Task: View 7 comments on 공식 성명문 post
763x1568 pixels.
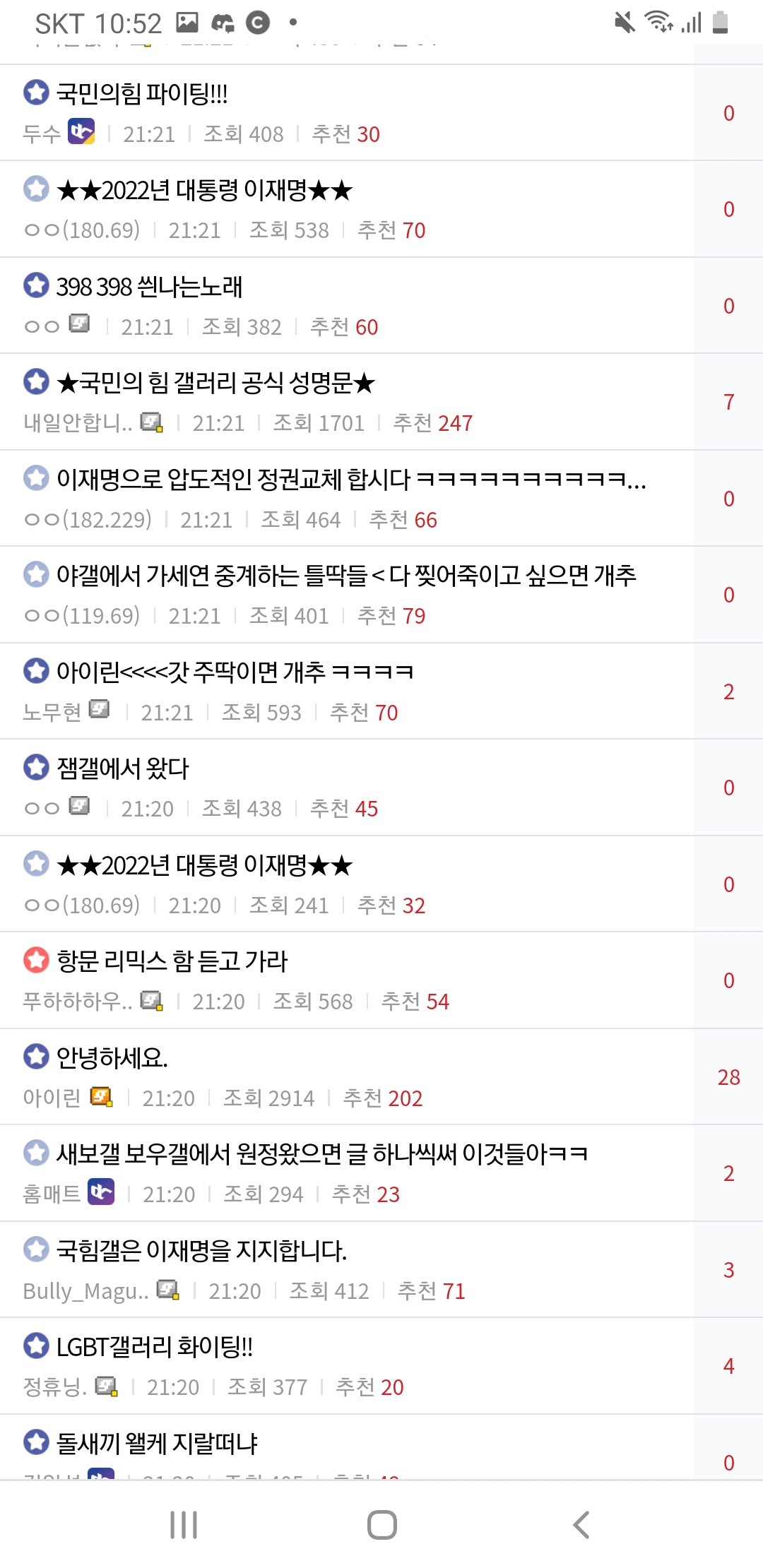Action: pyautogui.click(x=728, y=402)
